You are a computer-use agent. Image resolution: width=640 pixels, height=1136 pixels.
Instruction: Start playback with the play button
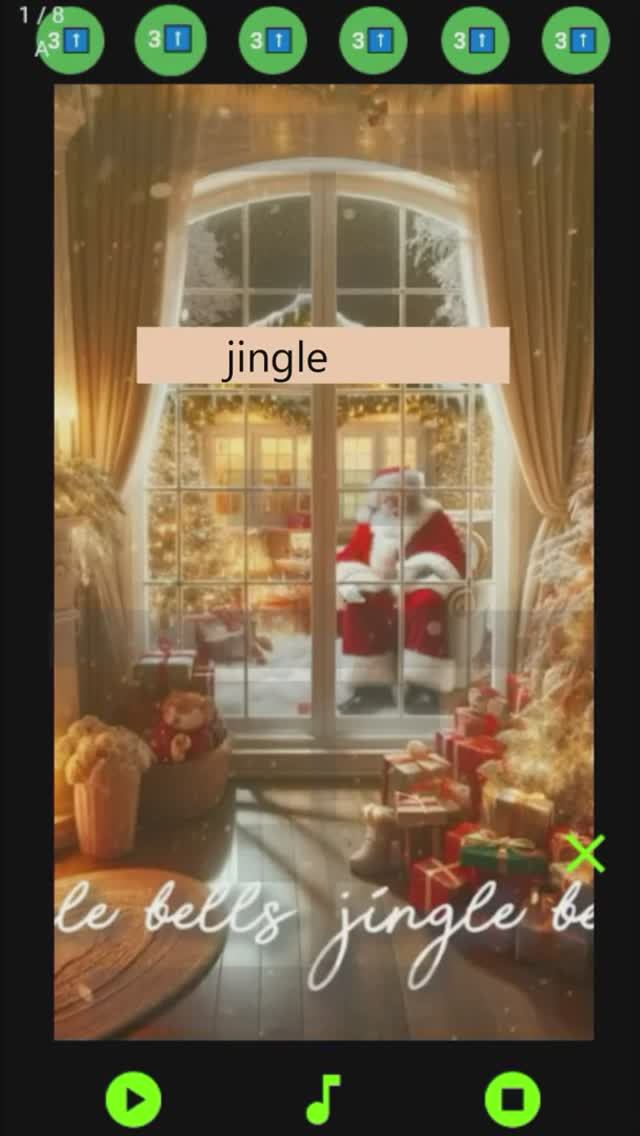[133, 1099]
